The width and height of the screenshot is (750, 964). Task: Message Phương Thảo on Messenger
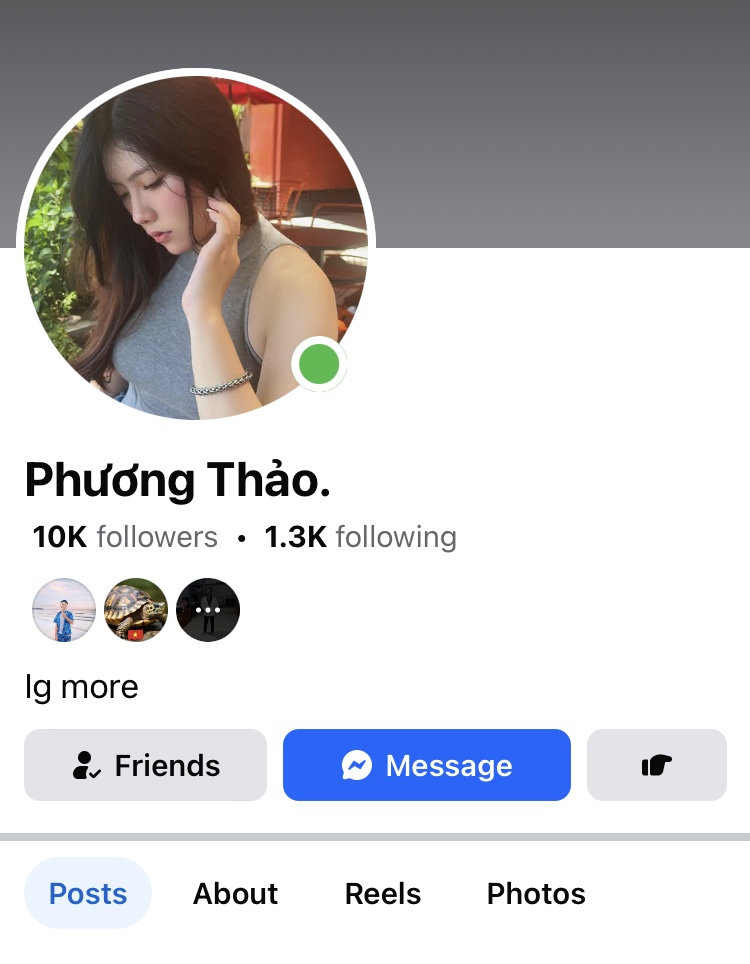click(x=427, y=765)
